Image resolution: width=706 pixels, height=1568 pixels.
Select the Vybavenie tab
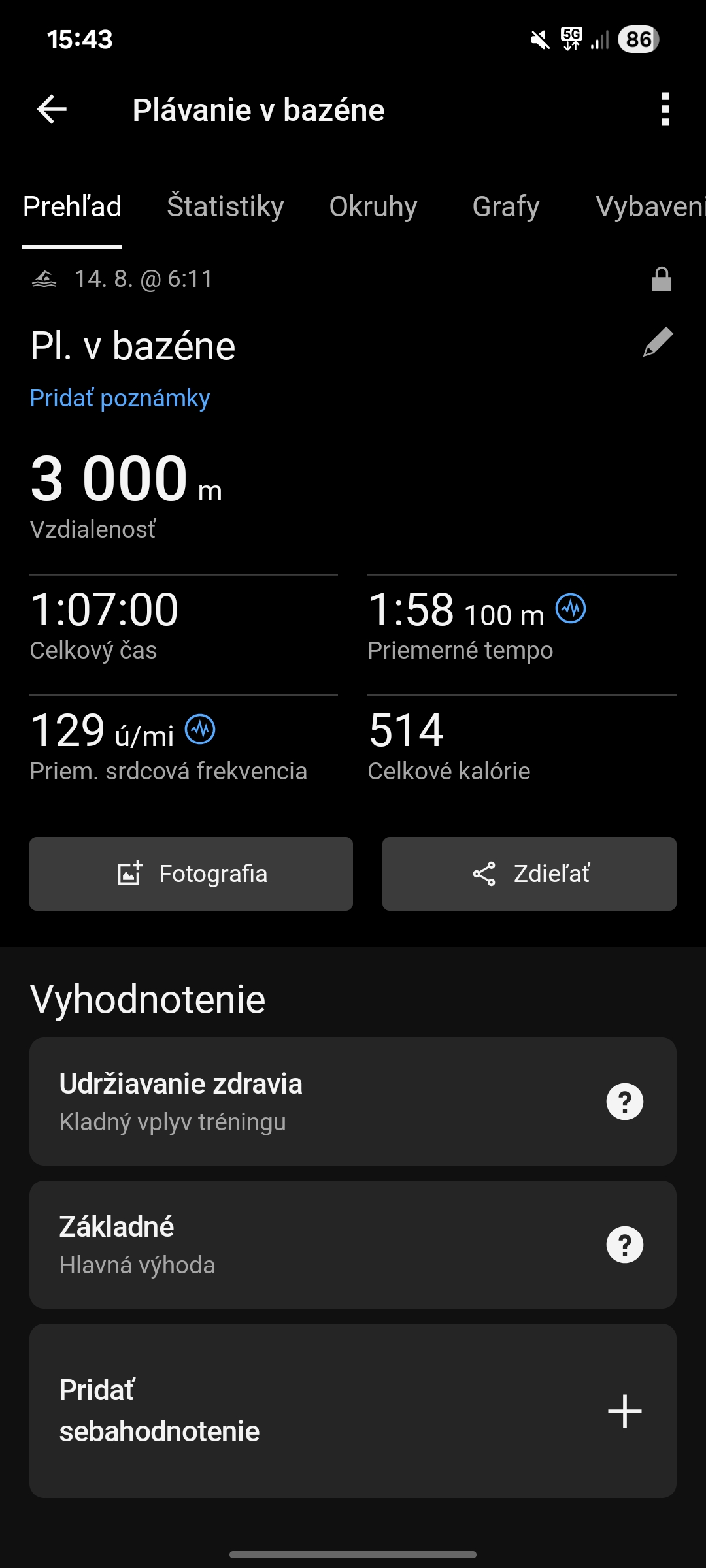point(650,206)
